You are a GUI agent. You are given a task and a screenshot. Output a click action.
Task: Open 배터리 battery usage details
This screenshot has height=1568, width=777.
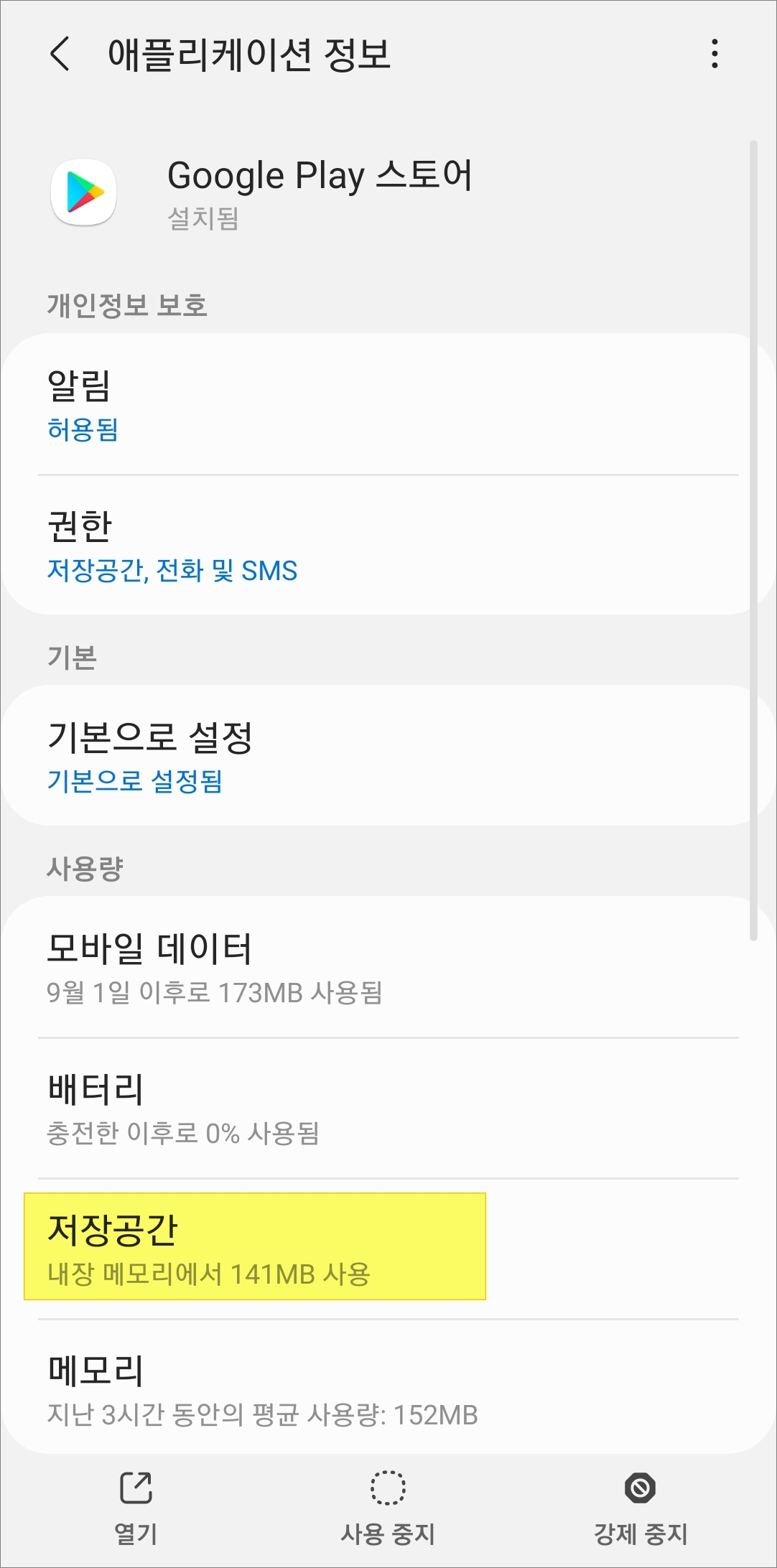point(388,1109)
